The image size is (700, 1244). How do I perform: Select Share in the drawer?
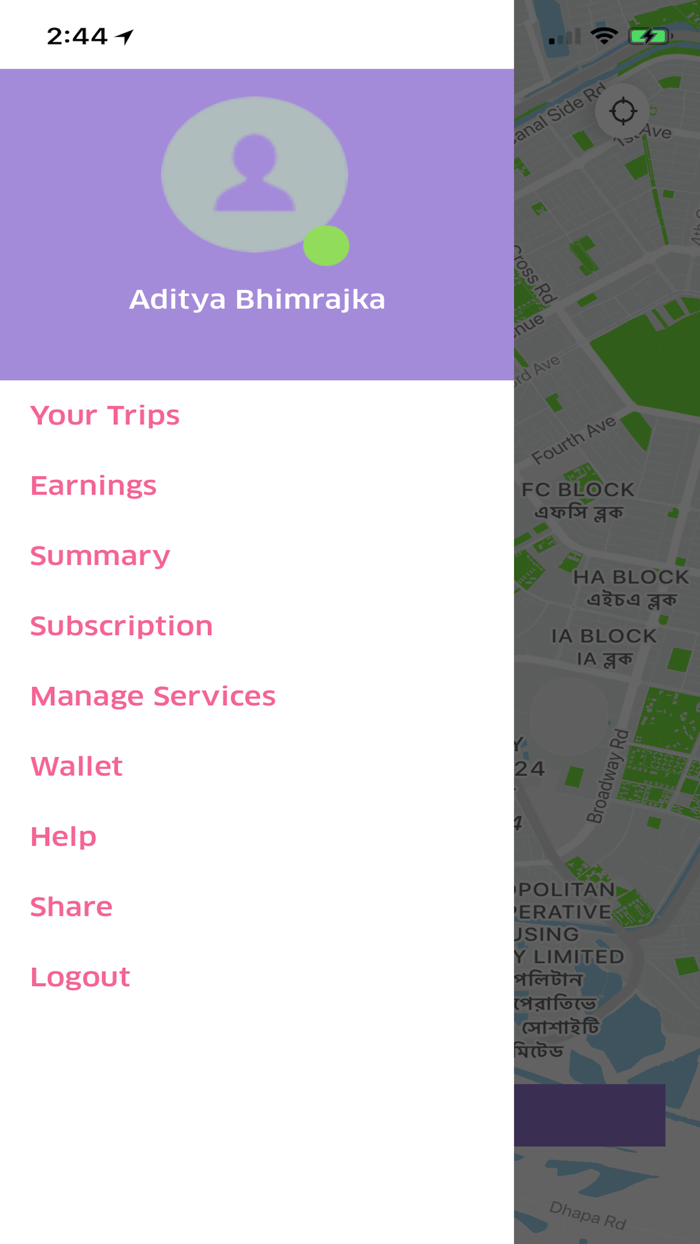pyautogui.click(x=71, y=906)
